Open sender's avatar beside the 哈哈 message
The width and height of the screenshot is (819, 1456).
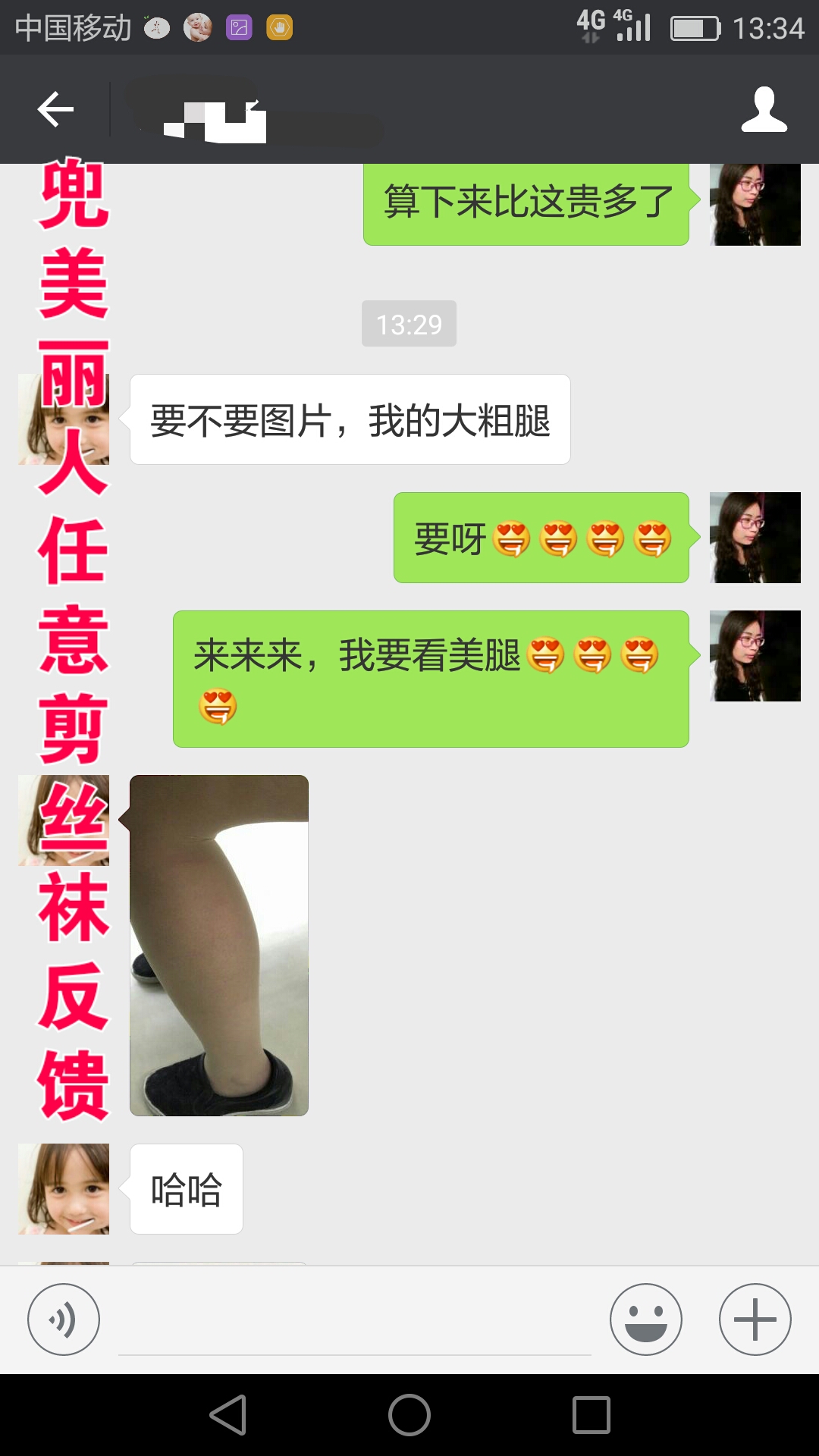click(64, 1188)
